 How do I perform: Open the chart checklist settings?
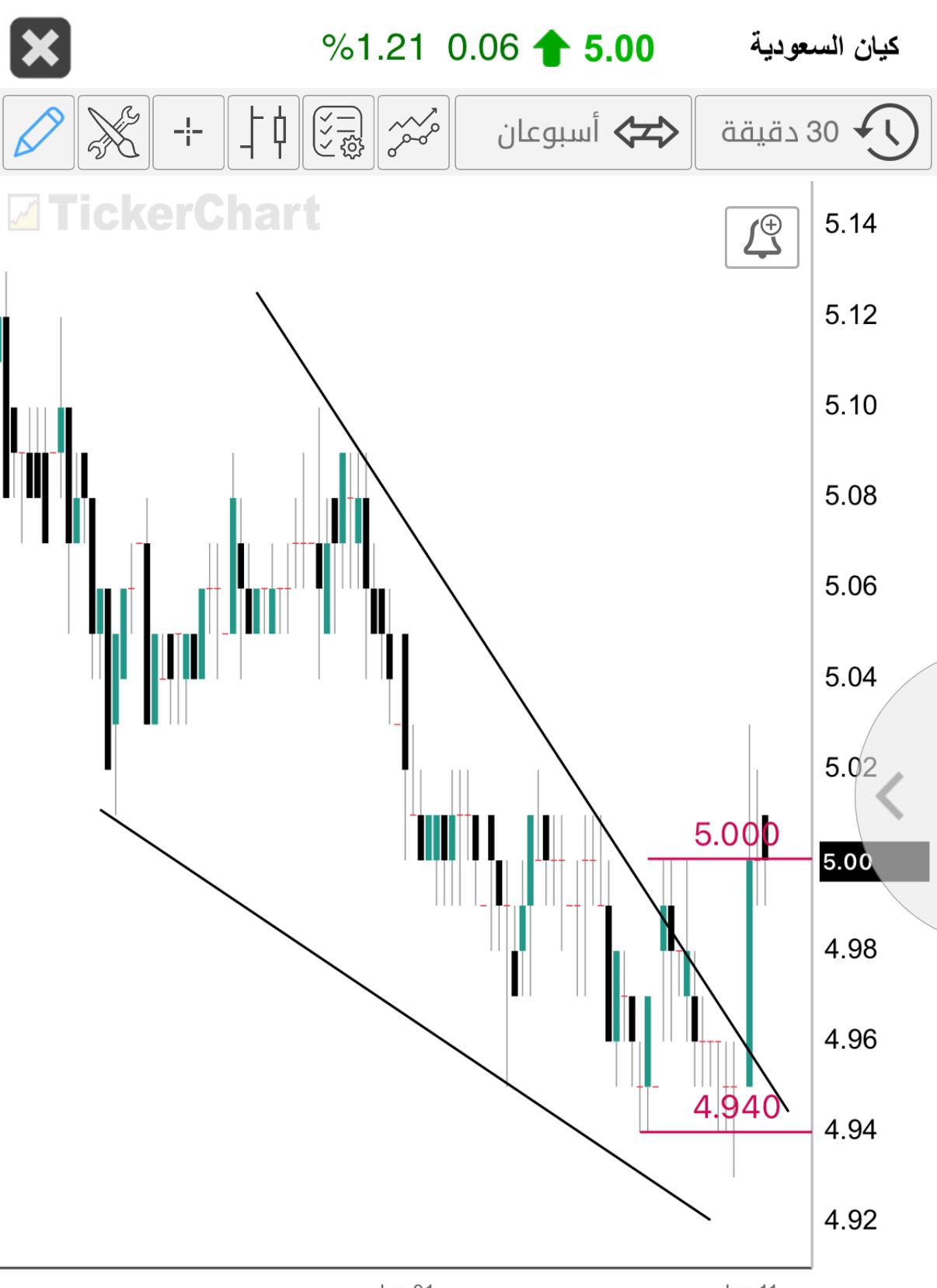point(338,133)
